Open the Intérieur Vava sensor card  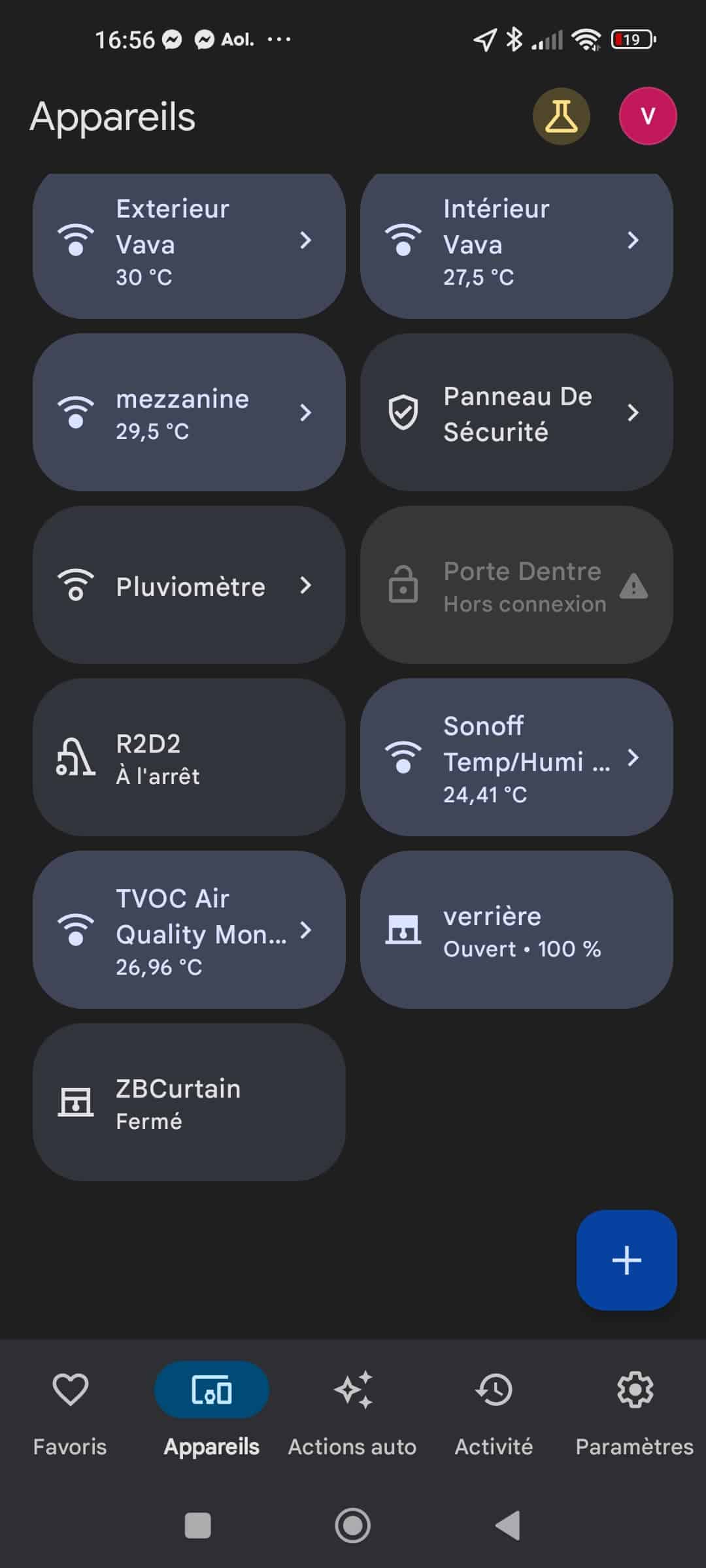coord(516,243)
